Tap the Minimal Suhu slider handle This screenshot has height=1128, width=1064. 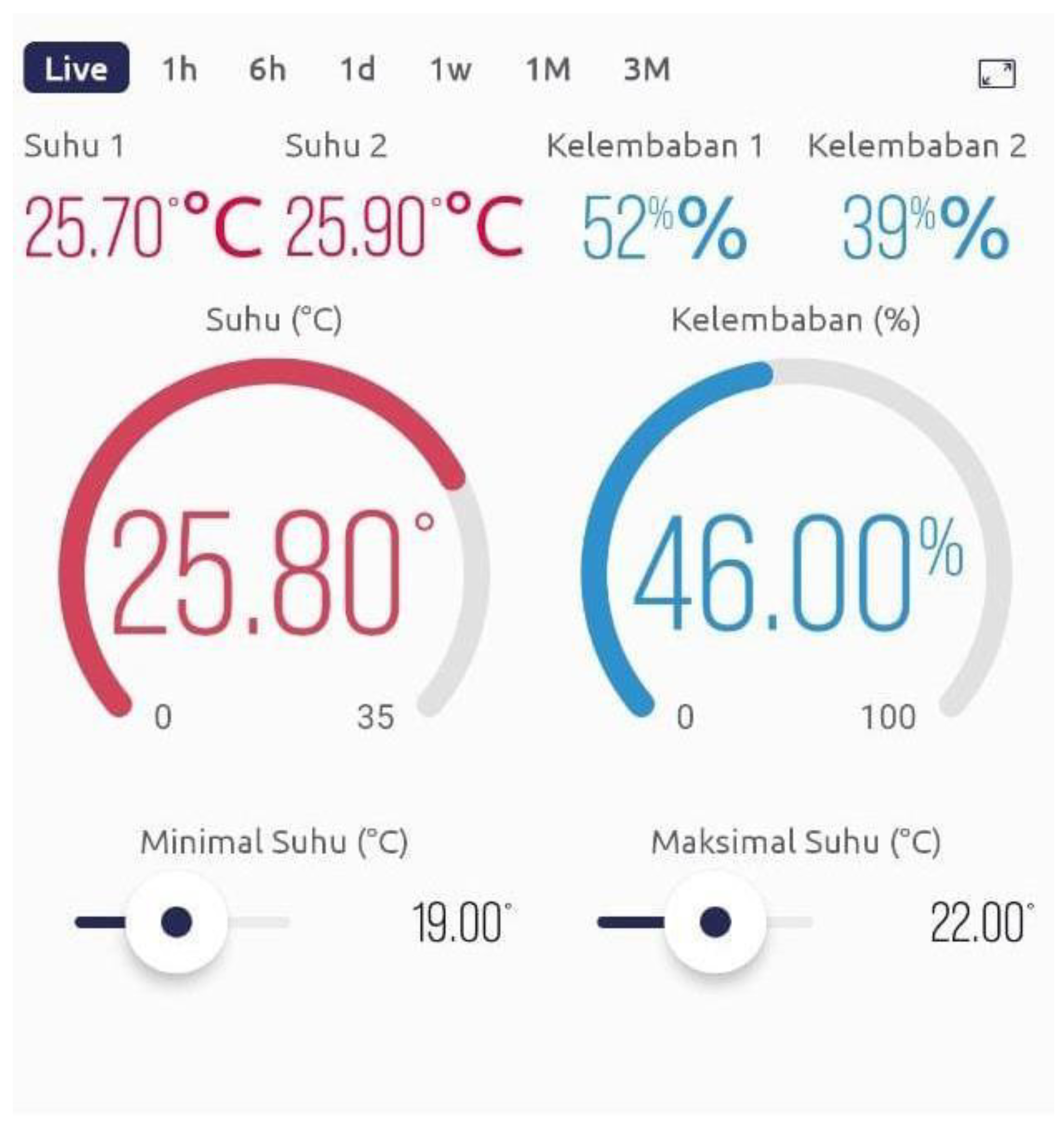click(177, 922)
